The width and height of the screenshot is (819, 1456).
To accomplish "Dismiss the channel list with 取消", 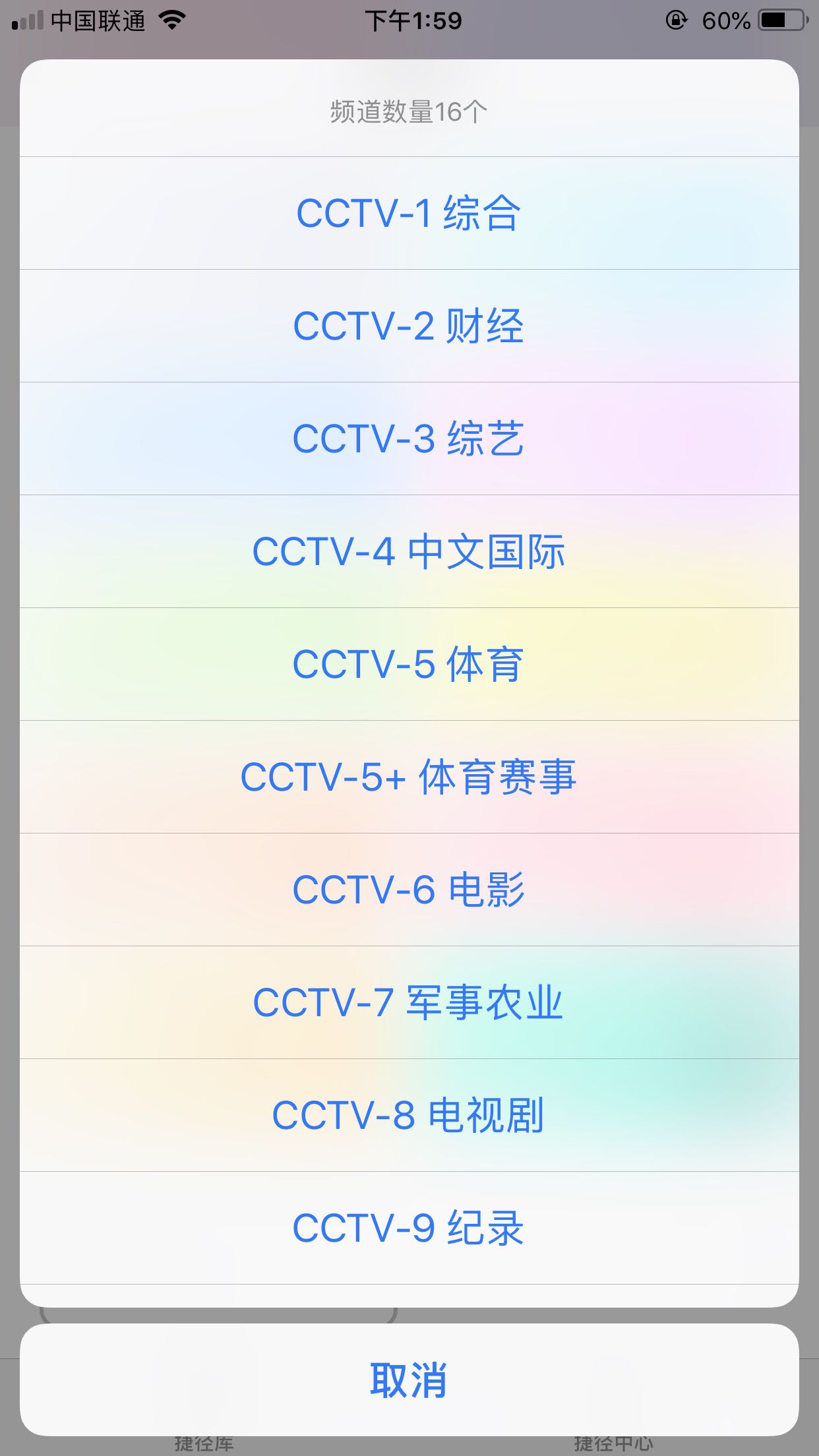I will 409,1380.
